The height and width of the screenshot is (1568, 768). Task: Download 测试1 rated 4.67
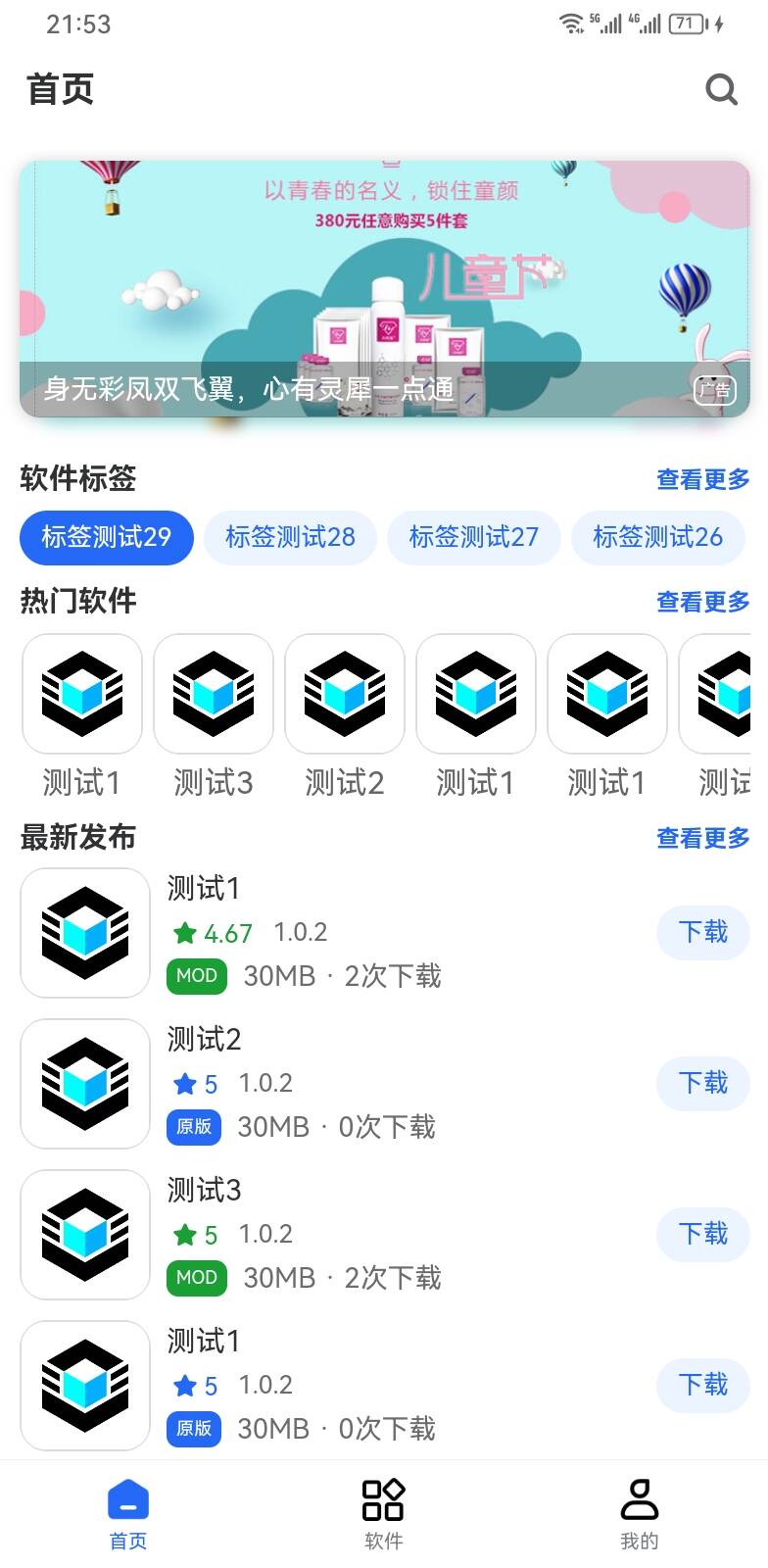tap(702, 932)
